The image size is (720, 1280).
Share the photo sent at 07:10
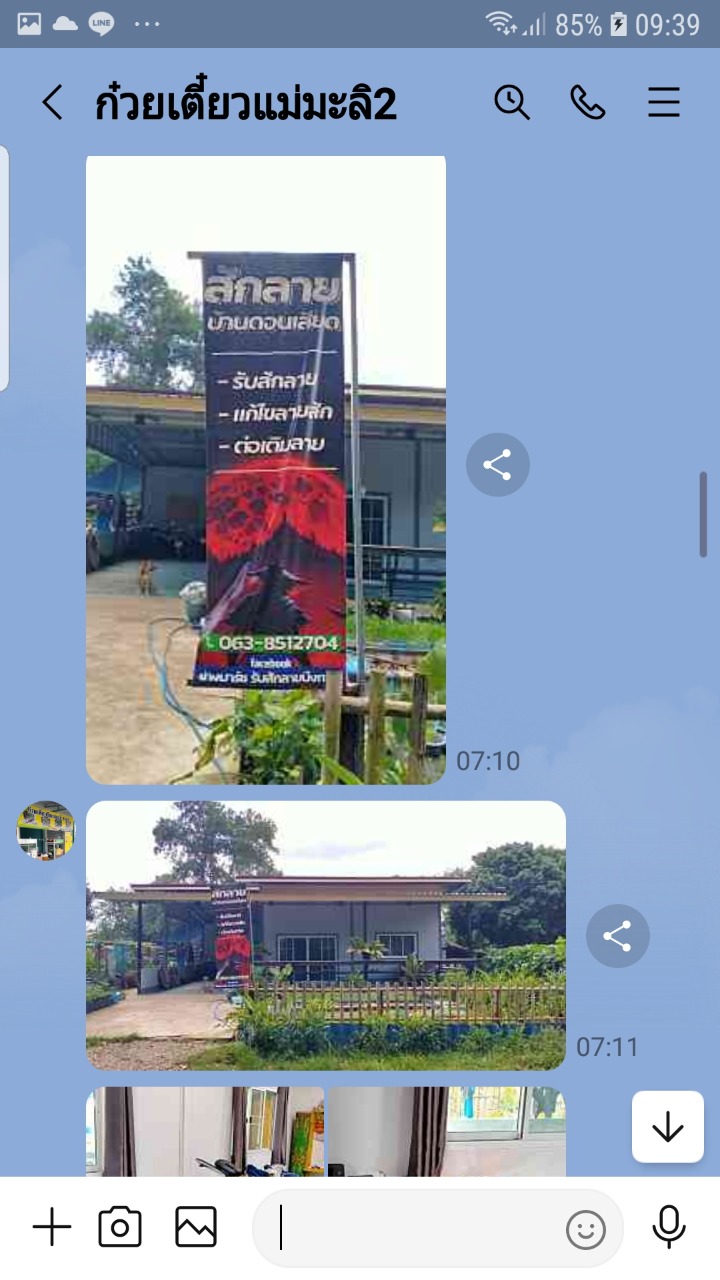point(497,465)
